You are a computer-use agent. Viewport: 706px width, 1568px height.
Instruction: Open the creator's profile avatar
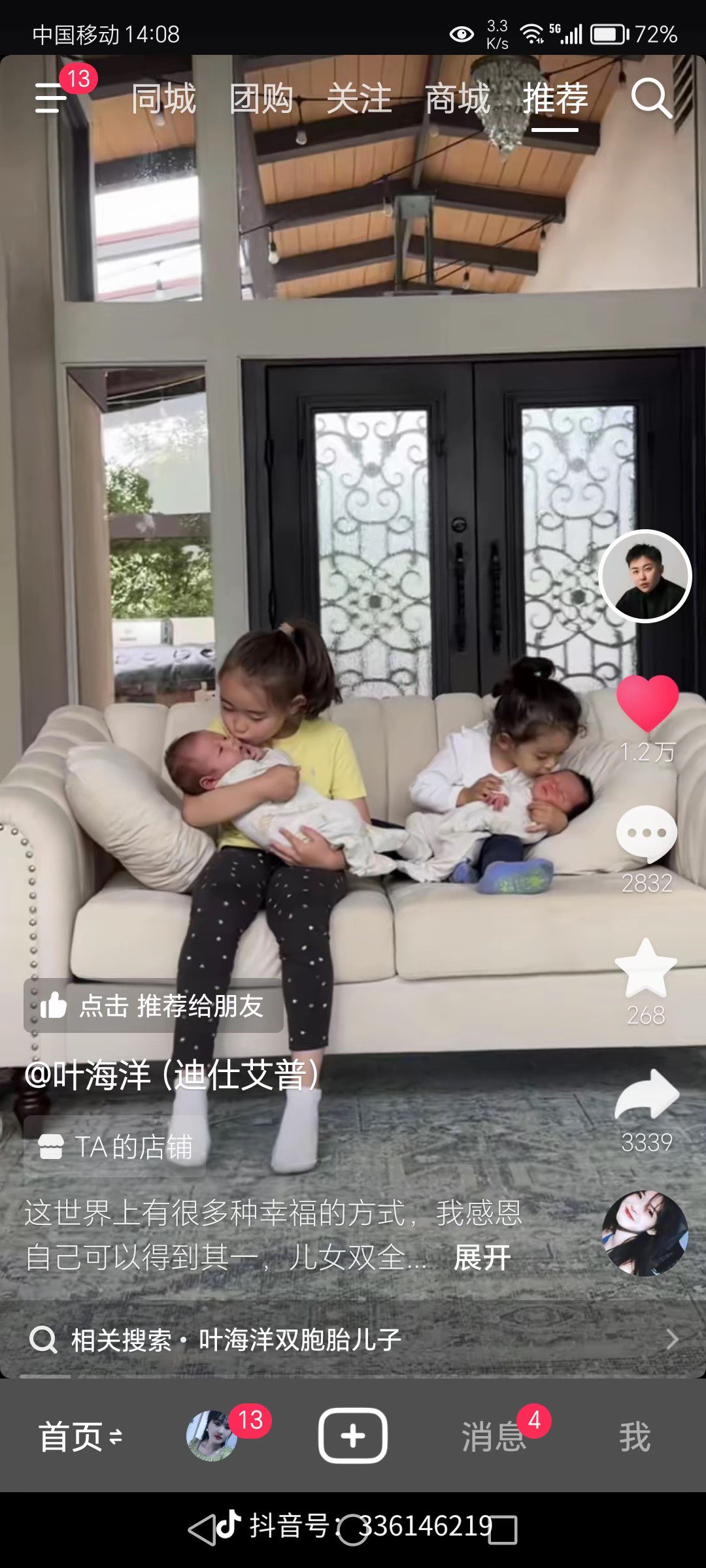click(645, 576)
